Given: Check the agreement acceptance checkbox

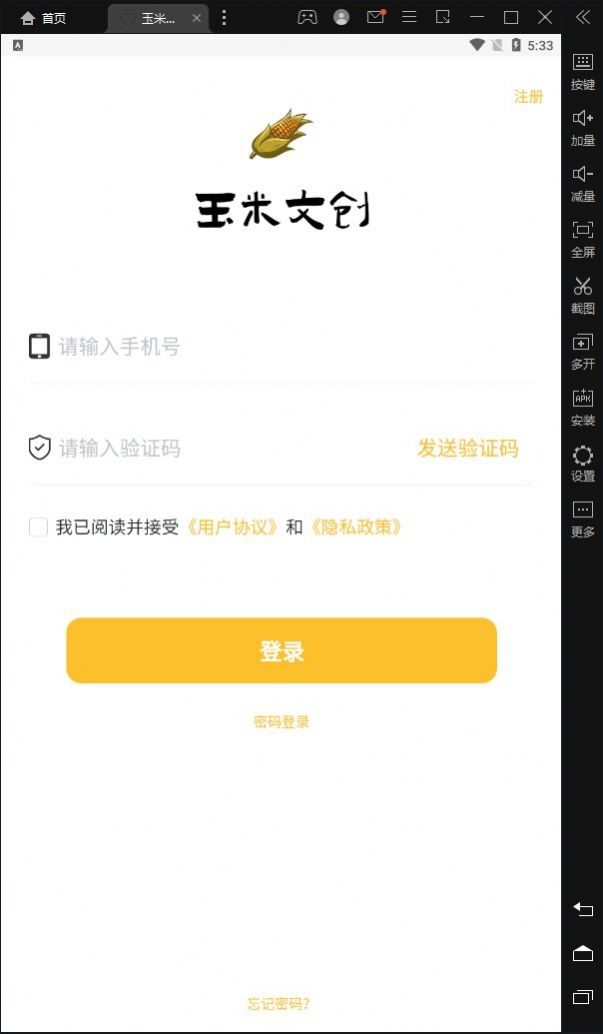Looking at the screenshot, I should pyautogui.click(x=39, y=527).
